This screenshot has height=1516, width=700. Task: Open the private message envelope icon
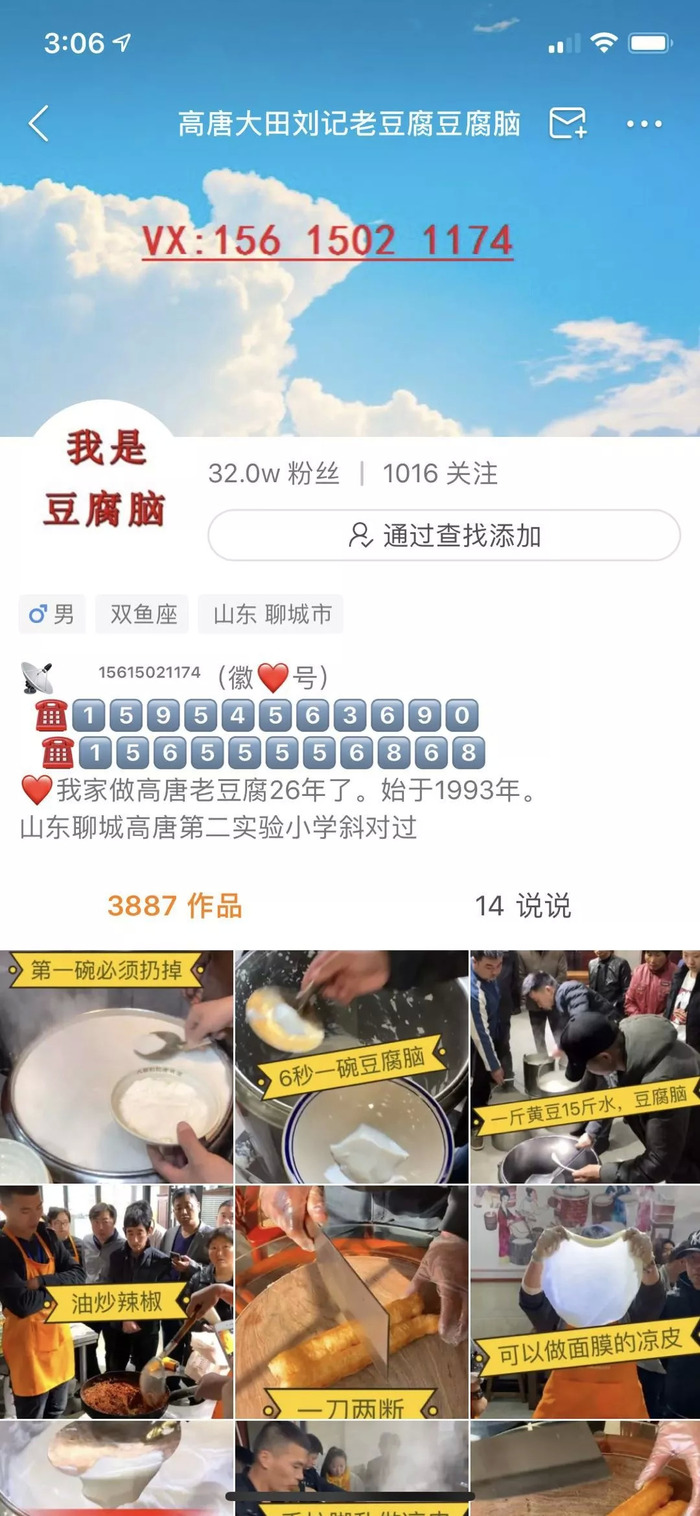567,123
